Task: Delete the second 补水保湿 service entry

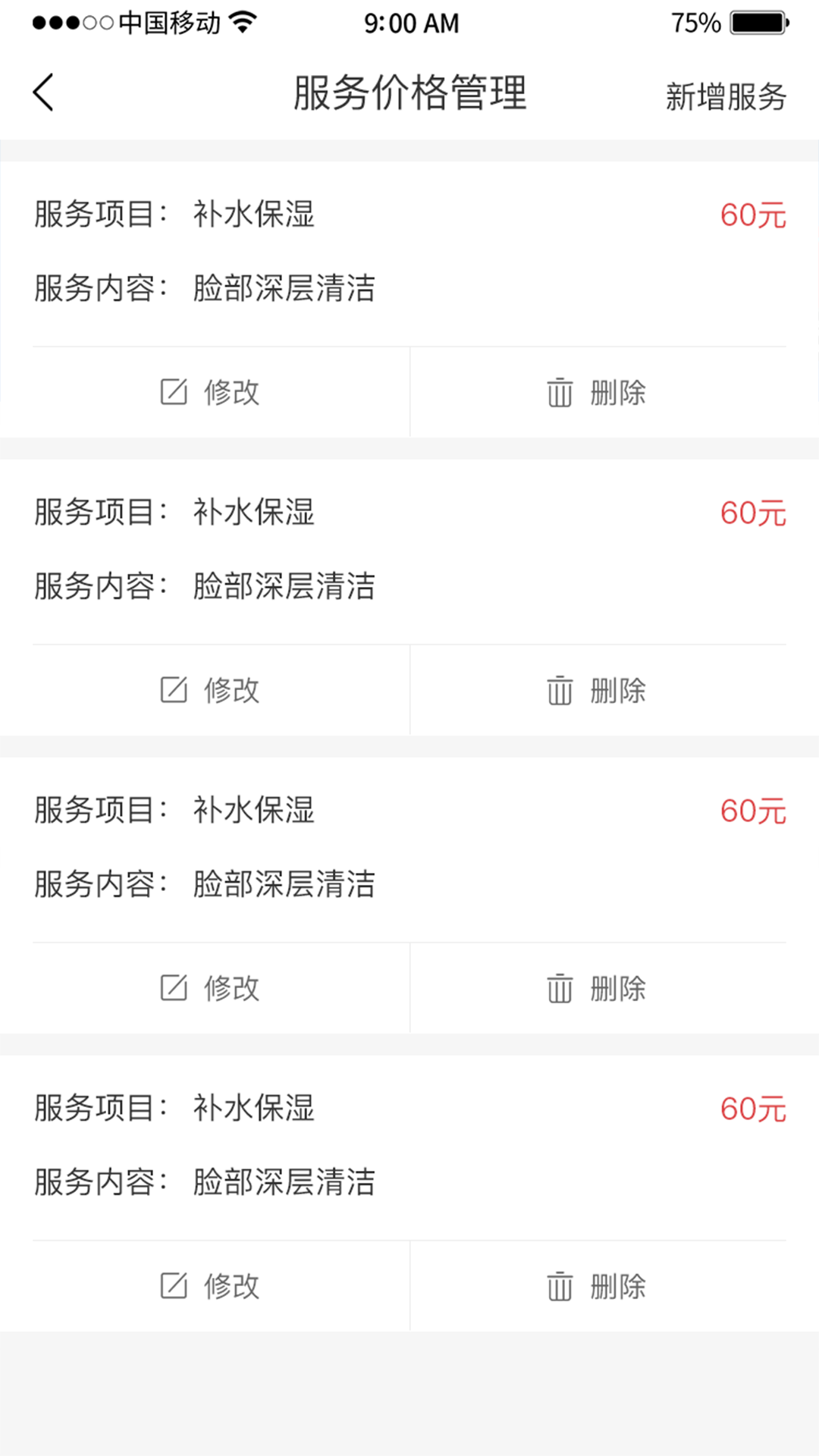Action: 596,690
